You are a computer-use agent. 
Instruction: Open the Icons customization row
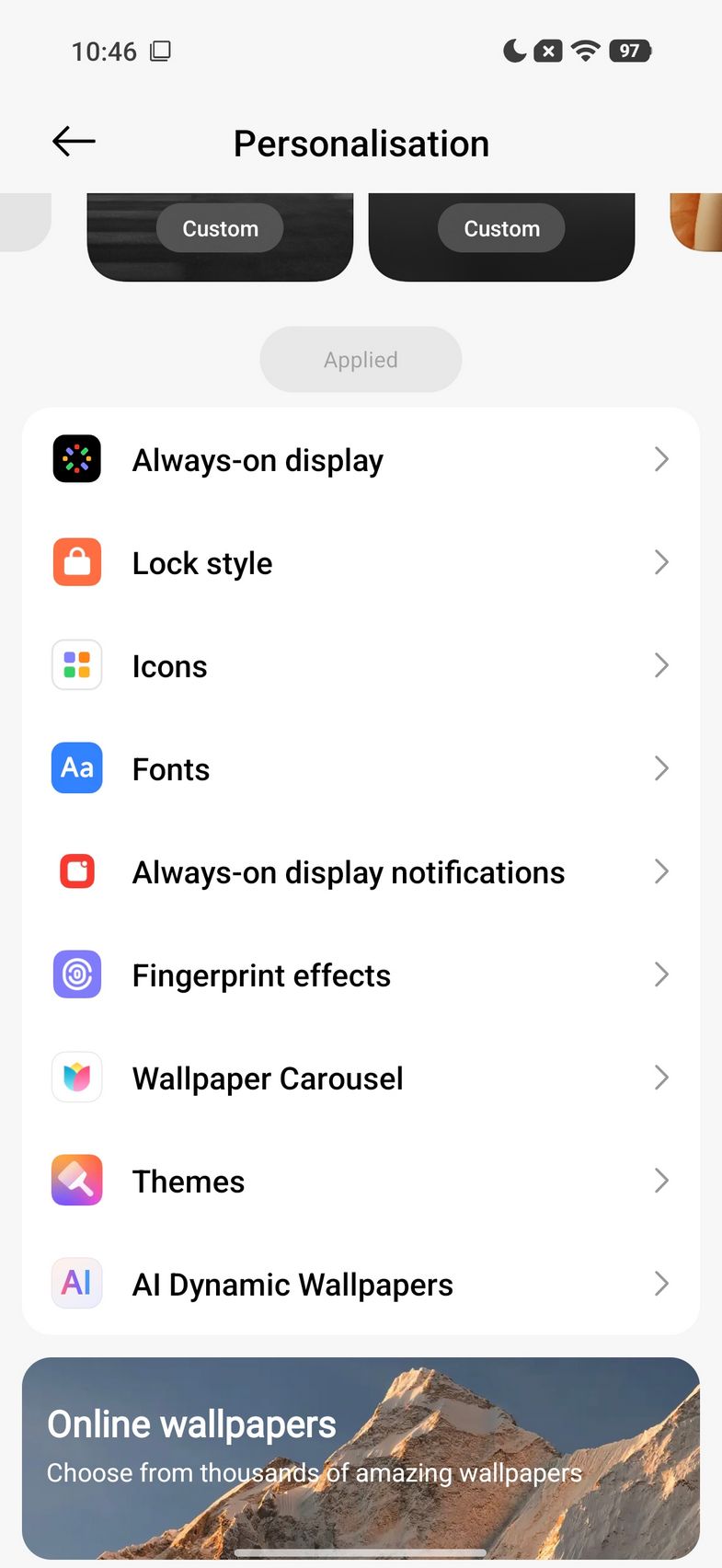click(361, 666)
